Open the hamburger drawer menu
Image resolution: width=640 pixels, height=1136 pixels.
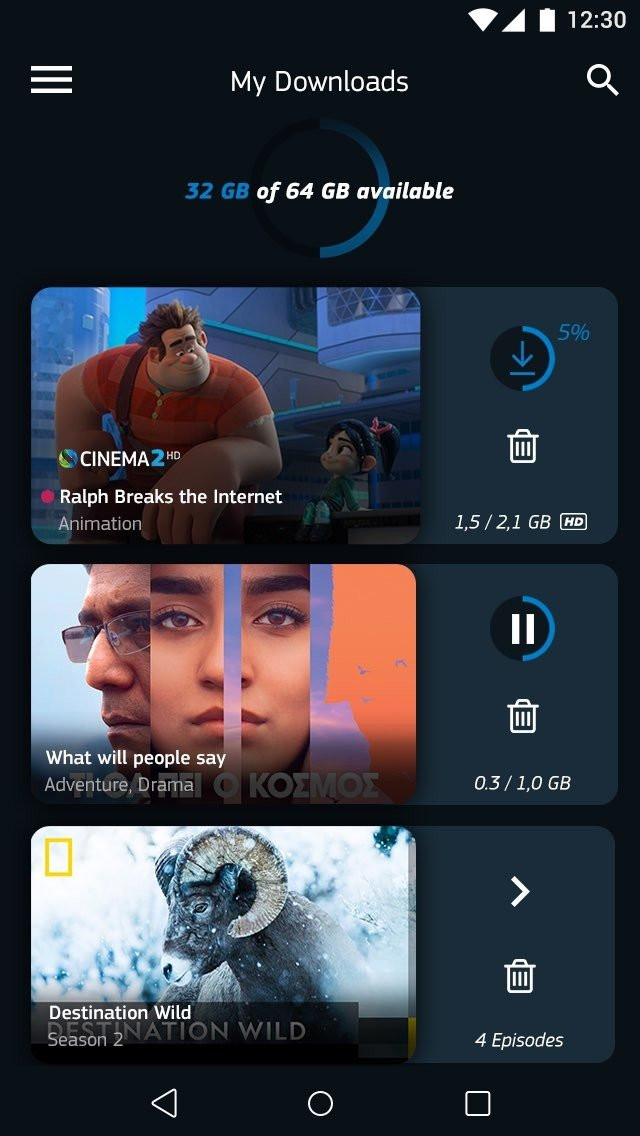pyautogui.click(x=51, y=80)
